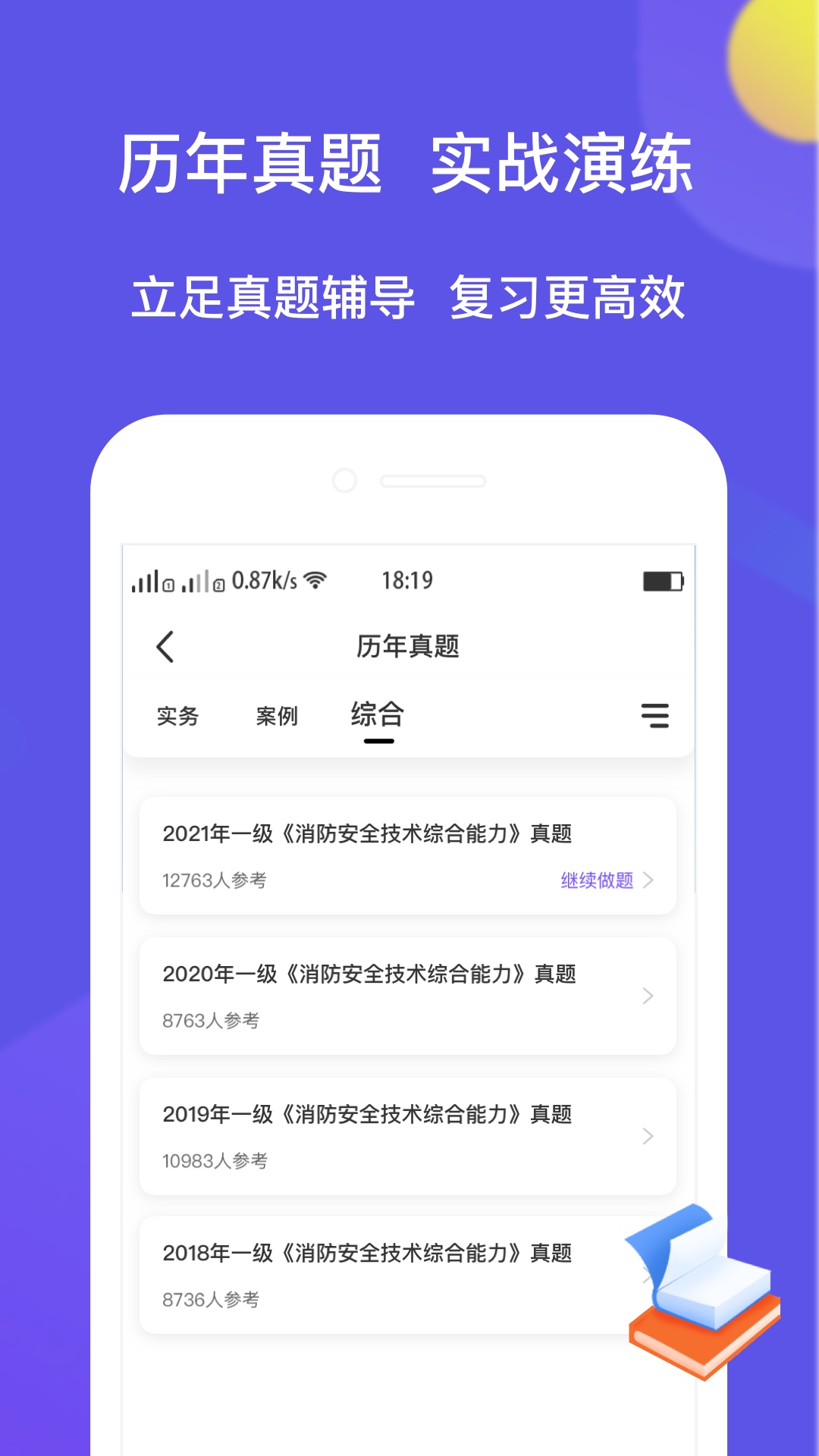Screen dimensions: 819x1456
Task: Open the filter icon beside the tabs
Action: tap(657, 716)
